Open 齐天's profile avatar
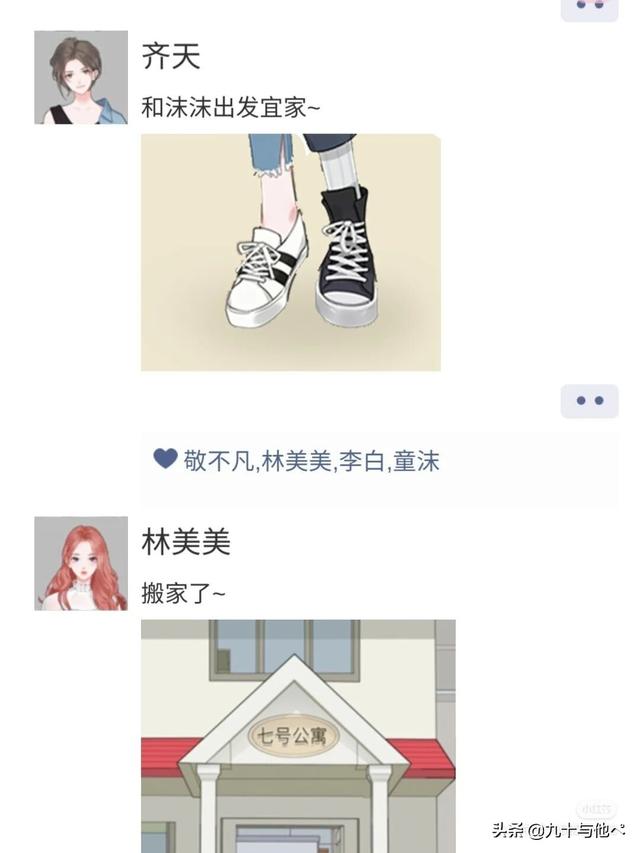The height and width of the screenshot is (853, 640). pos(81,77)
